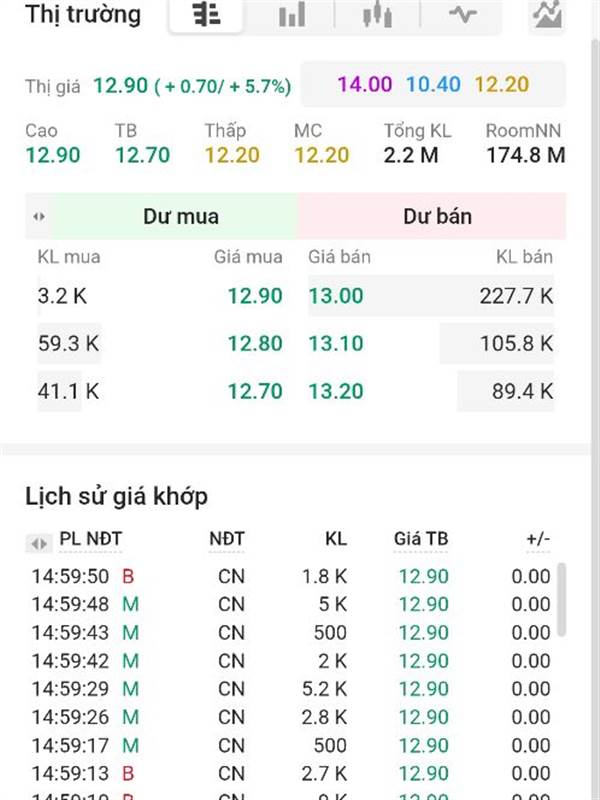Viewport: 600px width, 800px height.
Task: Switch to the pulse line tab
Action: 462,15
